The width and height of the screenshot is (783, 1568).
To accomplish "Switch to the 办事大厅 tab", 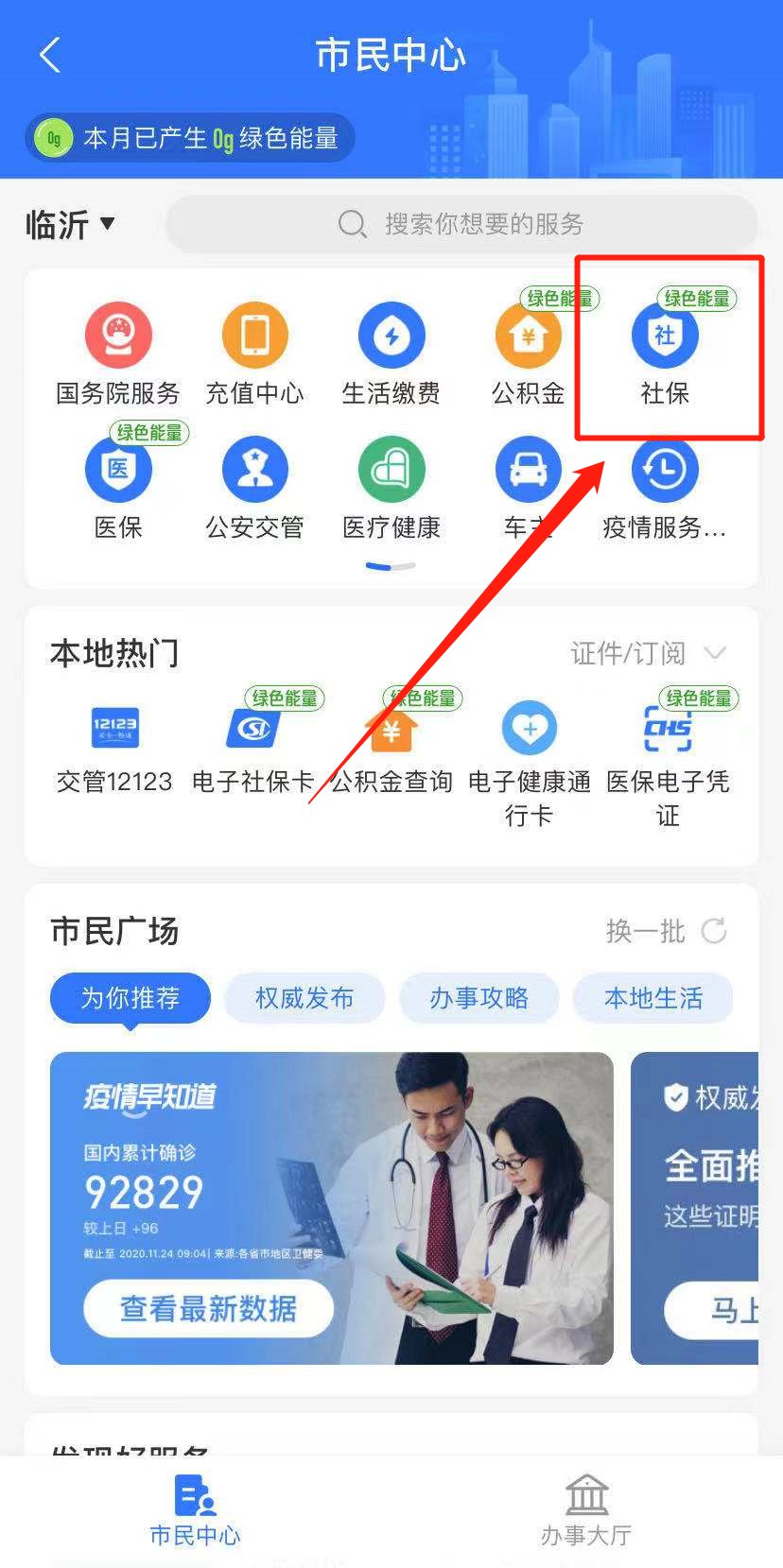I will point(586,1510).
